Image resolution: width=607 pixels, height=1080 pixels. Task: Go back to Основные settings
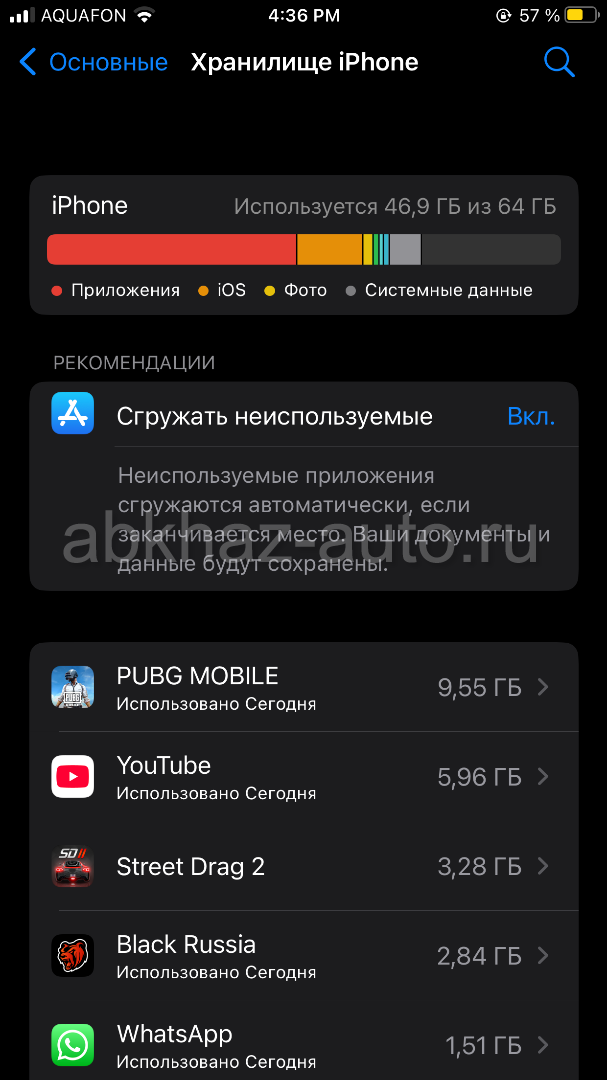click(94, 62)
